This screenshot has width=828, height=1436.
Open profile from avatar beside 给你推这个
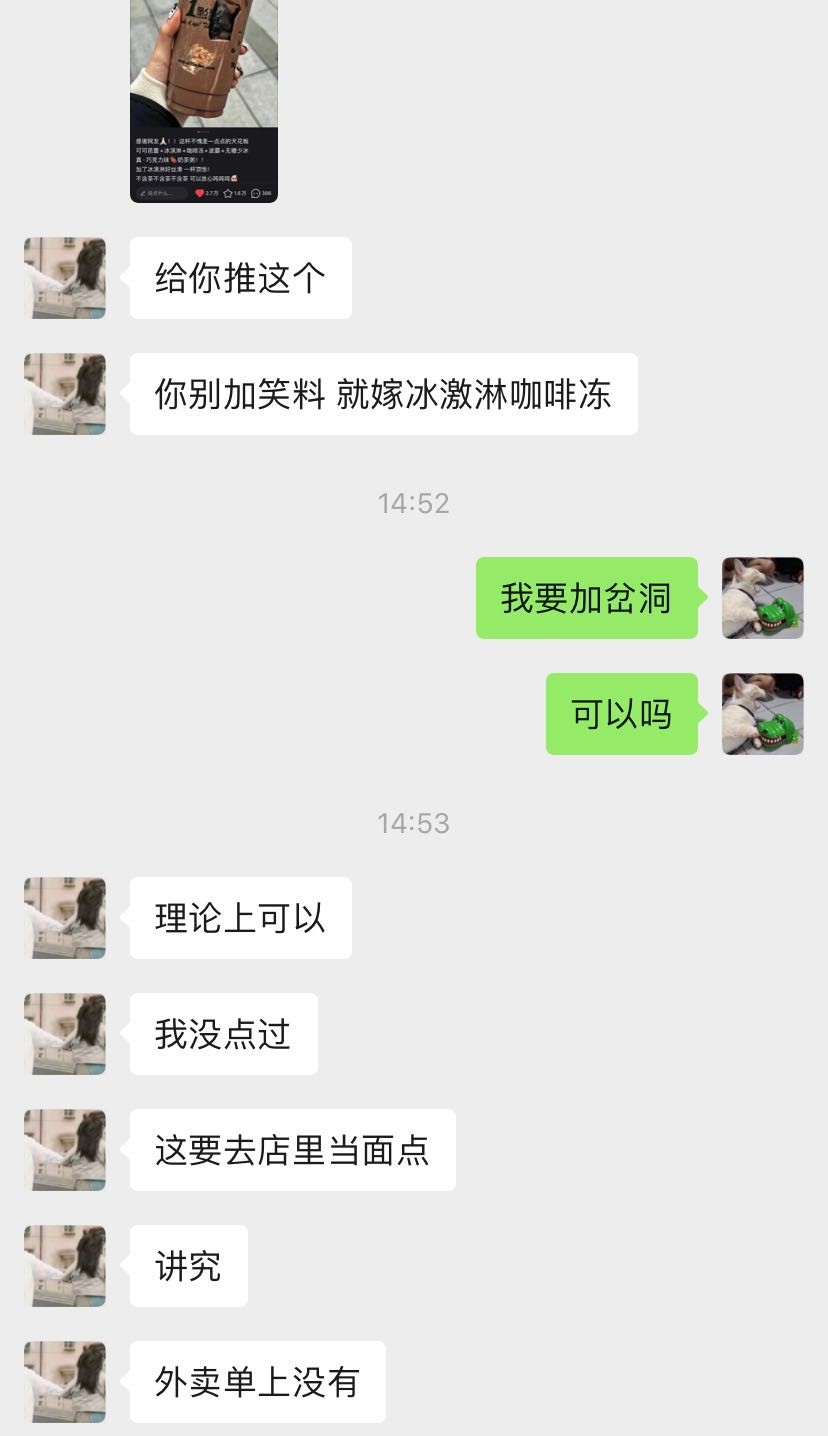pos(65,278)
